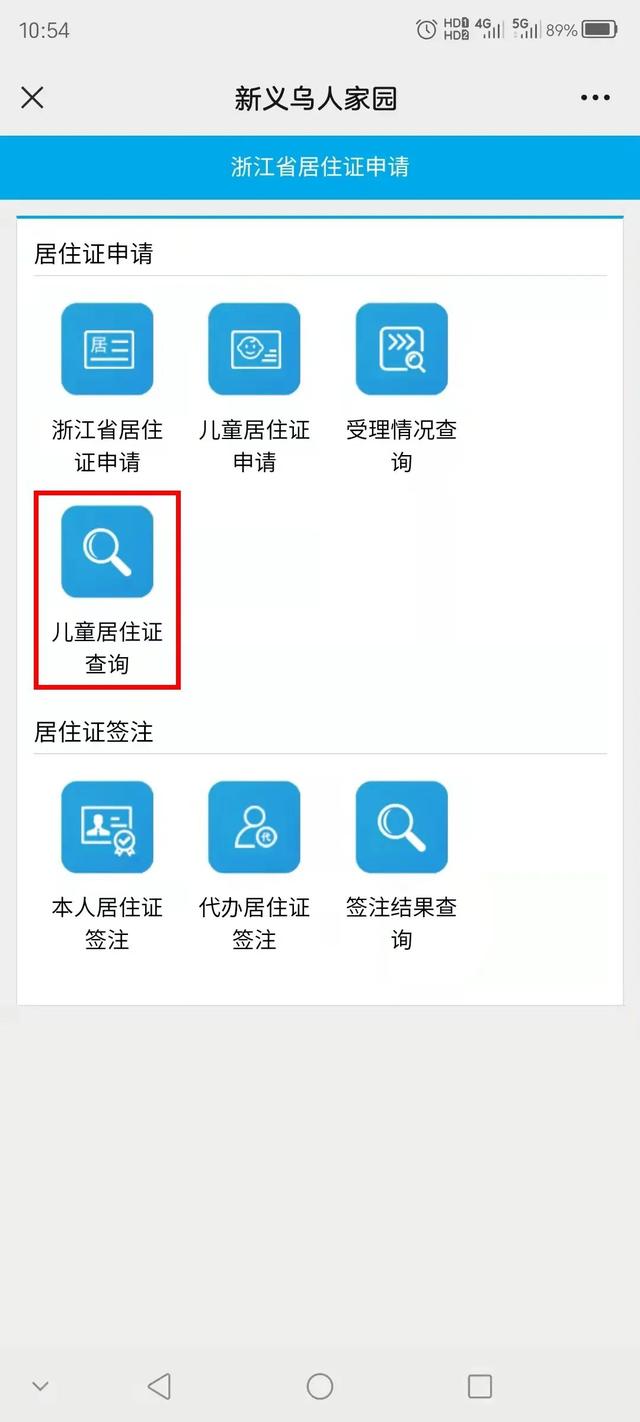
Task: Go back using system back button
Action: [159, 1386]
